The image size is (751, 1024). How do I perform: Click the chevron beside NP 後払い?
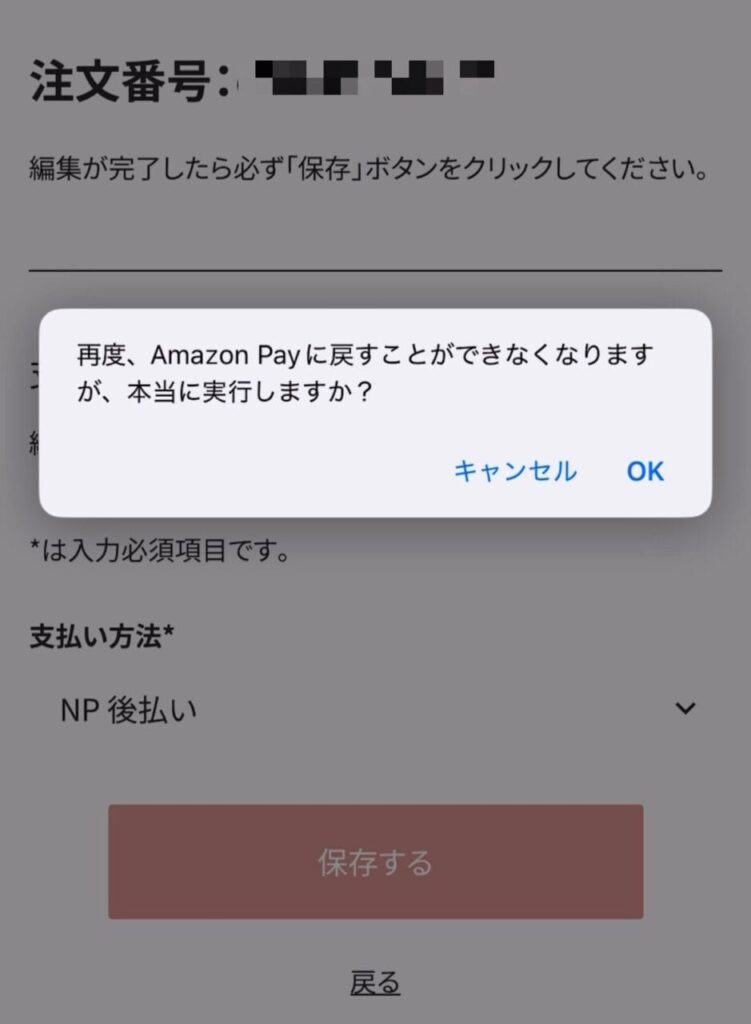[686, 708]
